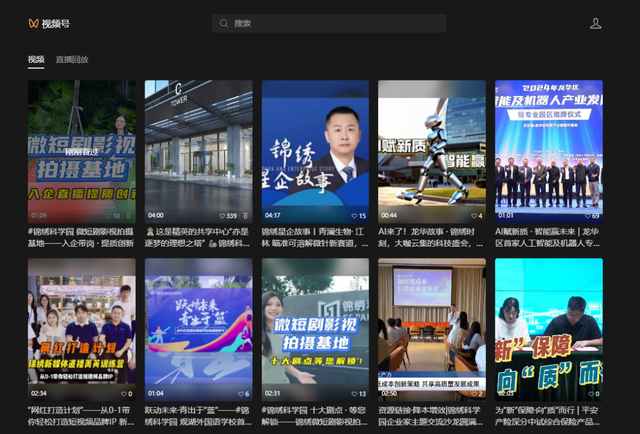Switch to the 直播回放 tab
The height and width of the screenshot is (434, 640).
[x=72, y=59]
